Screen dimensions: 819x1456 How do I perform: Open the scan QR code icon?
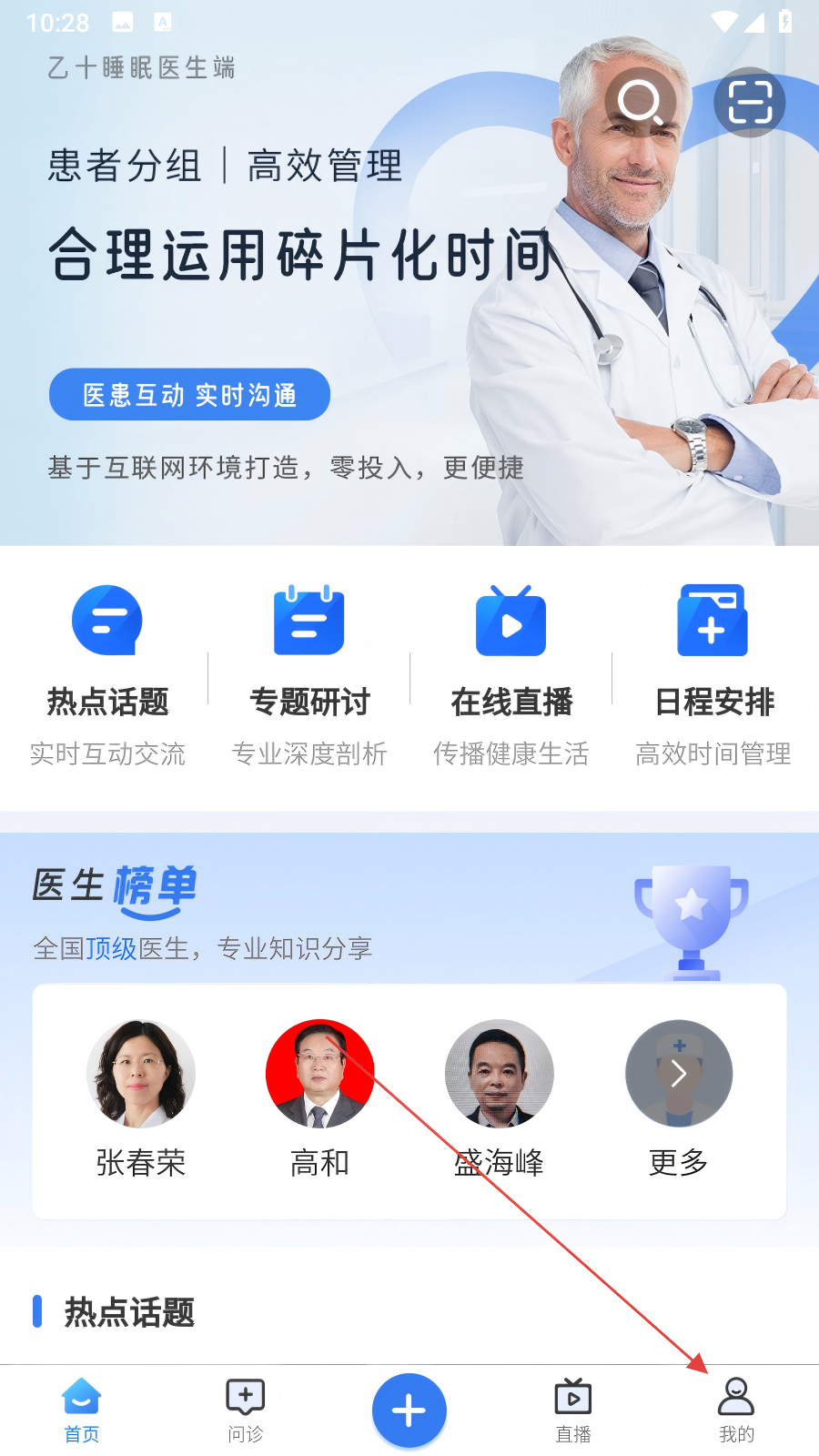[749, 102]
